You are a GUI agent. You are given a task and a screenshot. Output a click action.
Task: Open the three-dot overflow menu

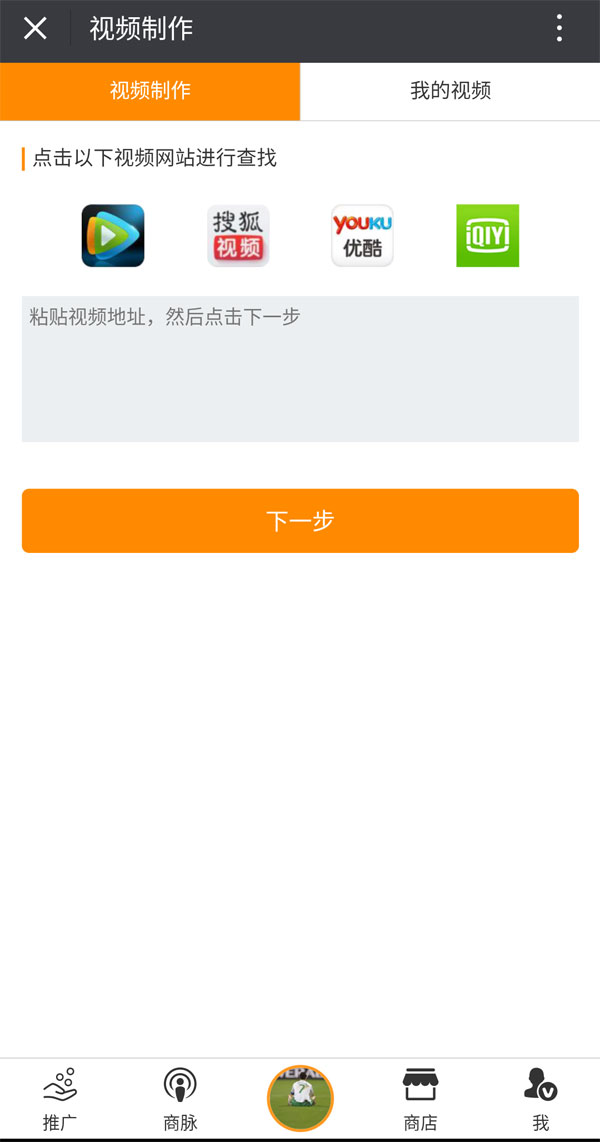[559, 29]
